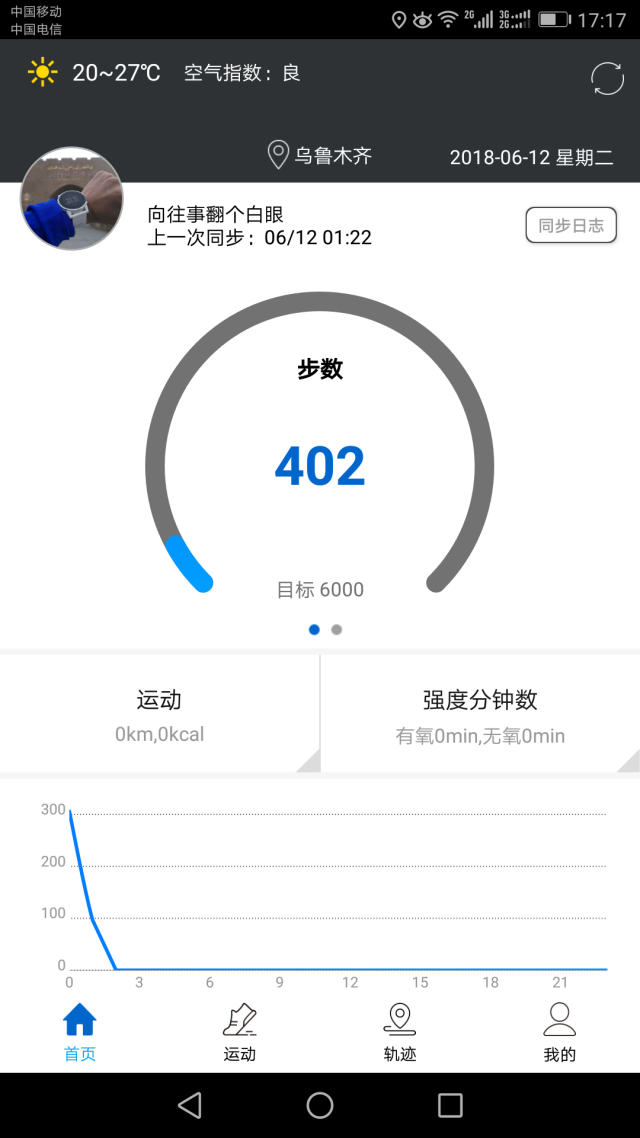Open the profile avatar photo
The width and height of the screenshot is (640, 1138).
72,199
